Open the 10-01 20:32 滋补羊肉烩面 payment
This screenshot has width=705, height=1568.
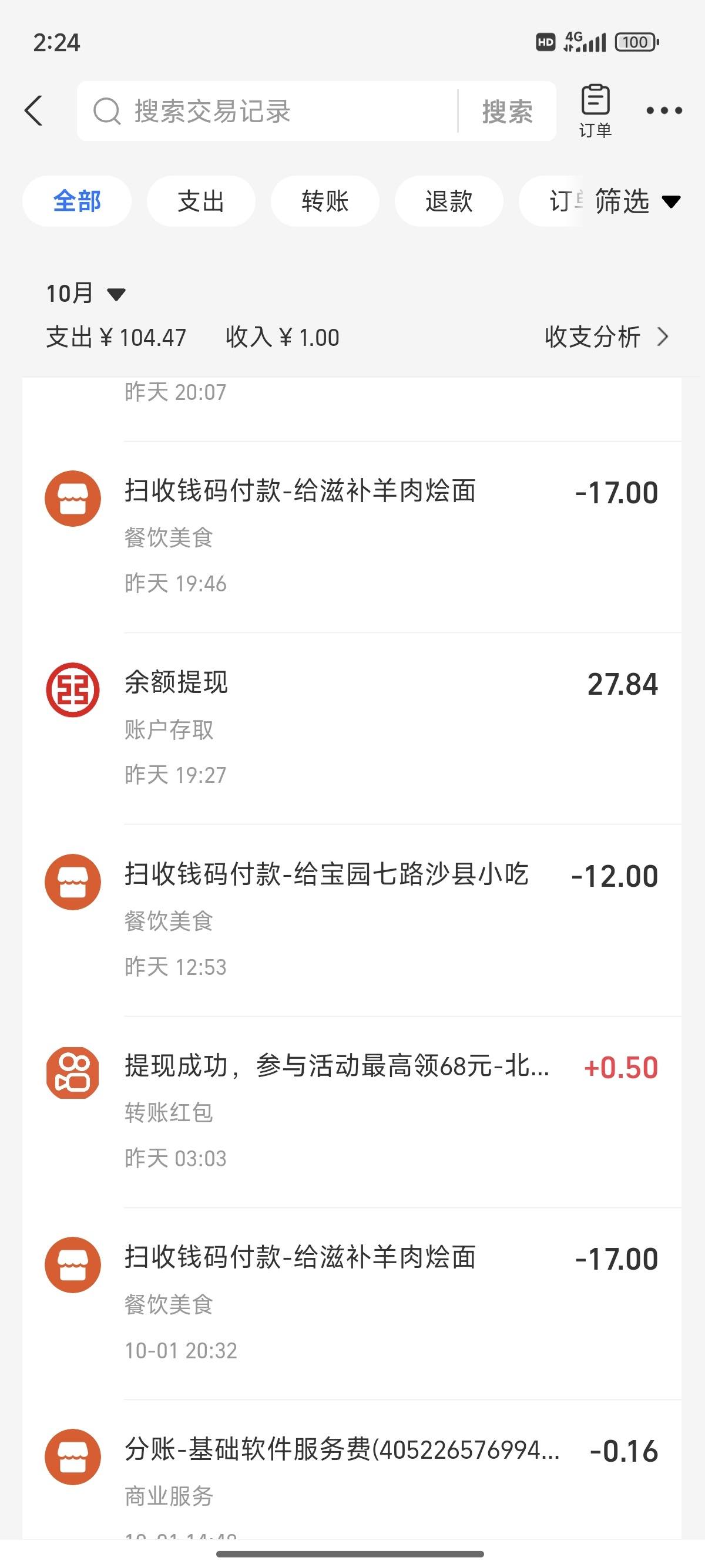pyautogui.click(x=352, y=1304)
